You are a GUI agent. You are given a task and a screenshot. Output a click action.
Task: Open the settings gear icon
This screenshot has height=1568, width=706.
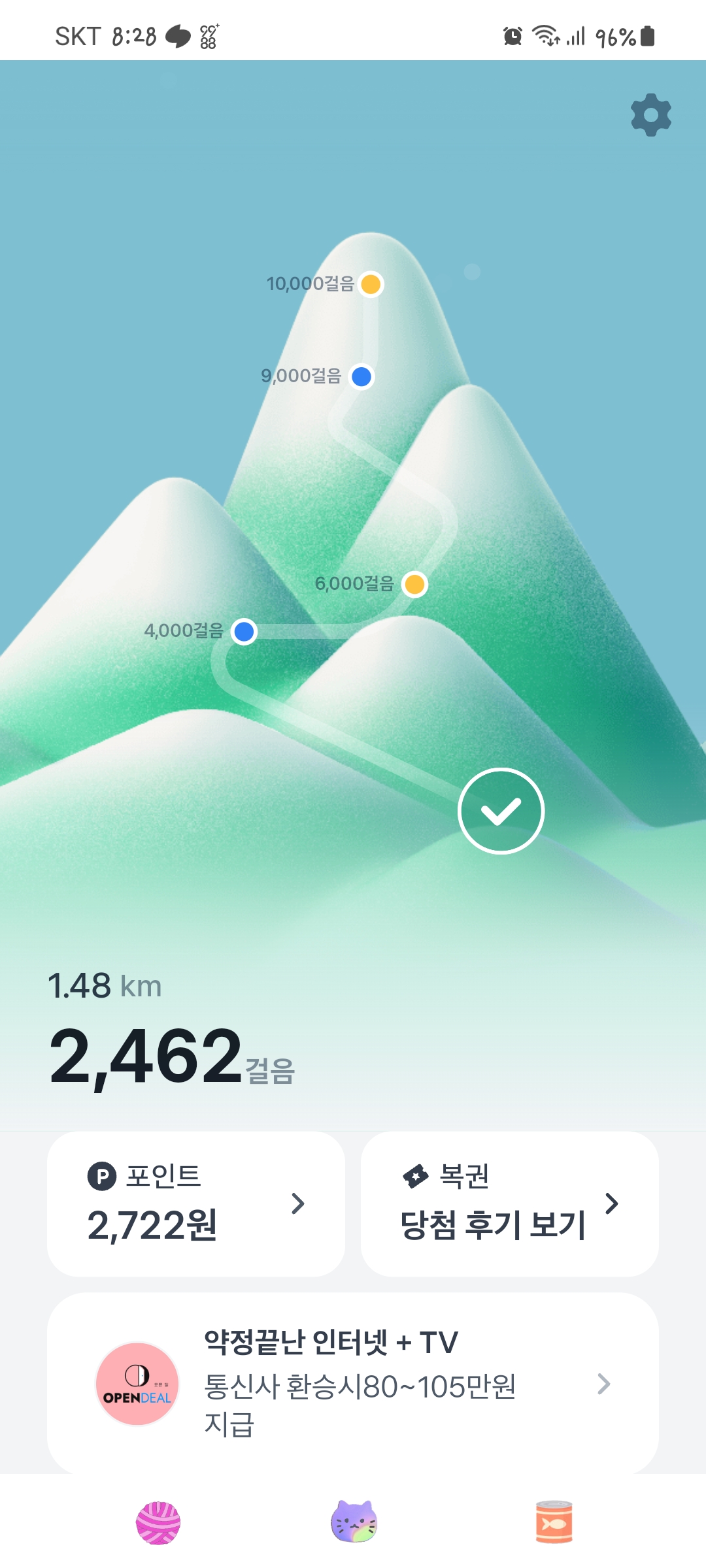point(650,115)
